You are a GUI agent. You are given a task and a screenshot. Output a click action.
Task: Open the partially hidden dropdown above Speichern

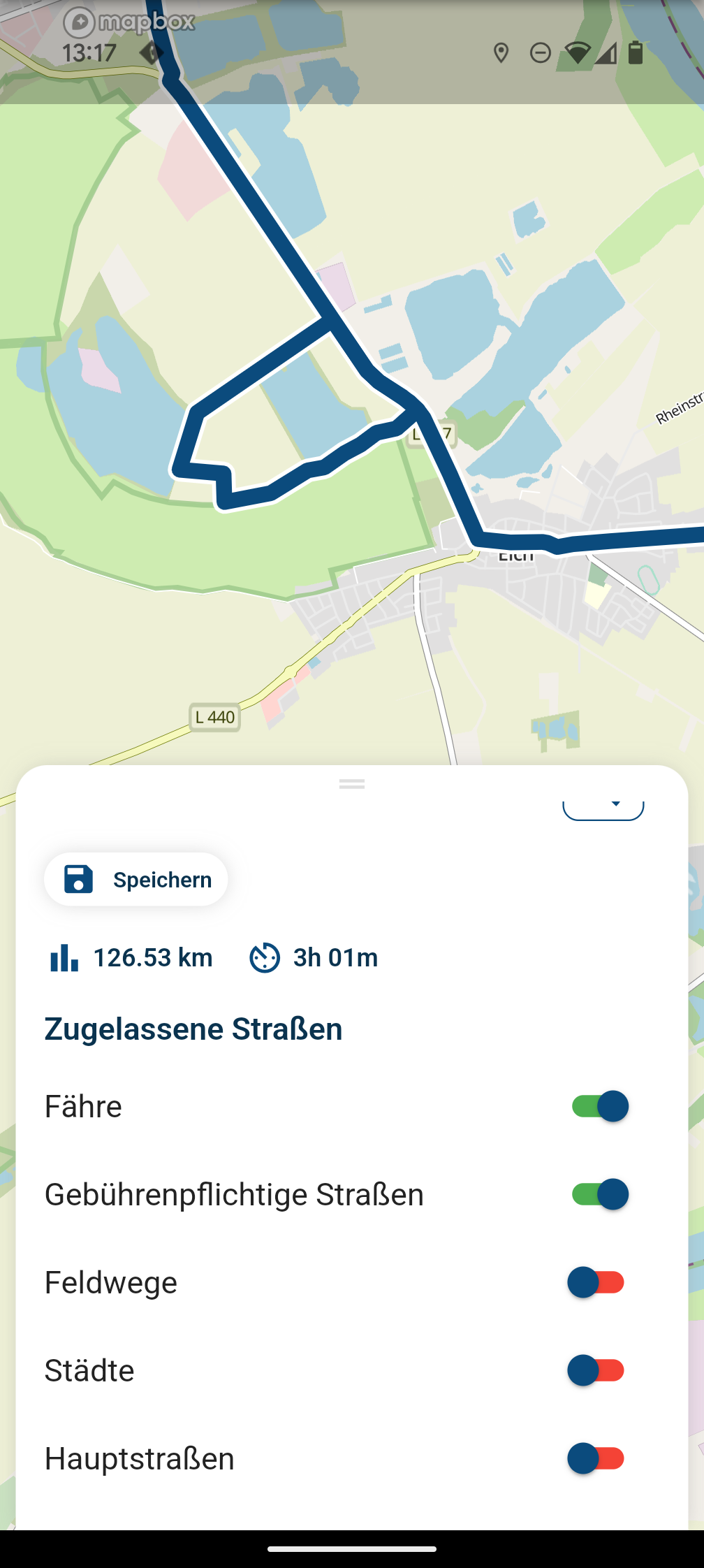603,809
